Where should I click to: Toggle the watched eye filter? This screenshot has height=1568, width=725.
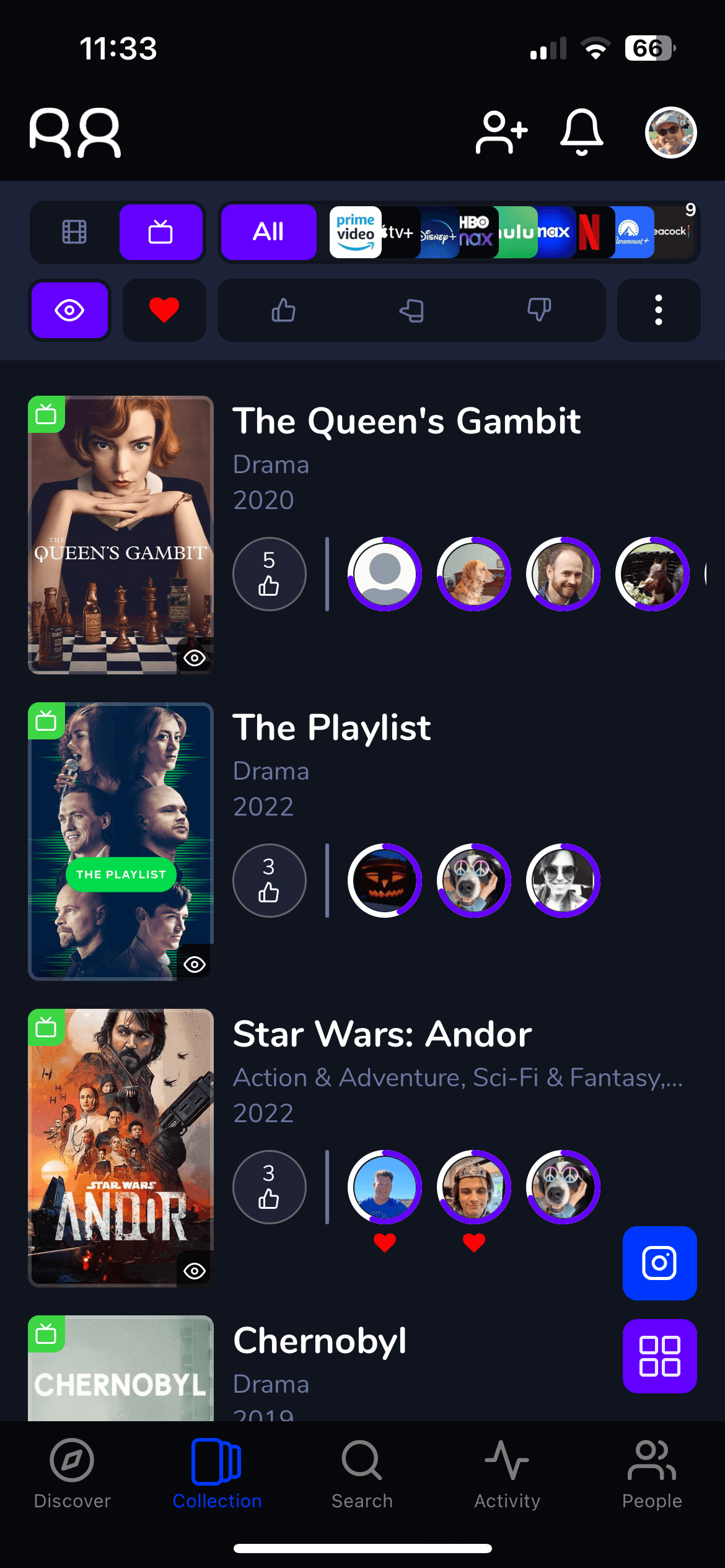tap(69, 310)
